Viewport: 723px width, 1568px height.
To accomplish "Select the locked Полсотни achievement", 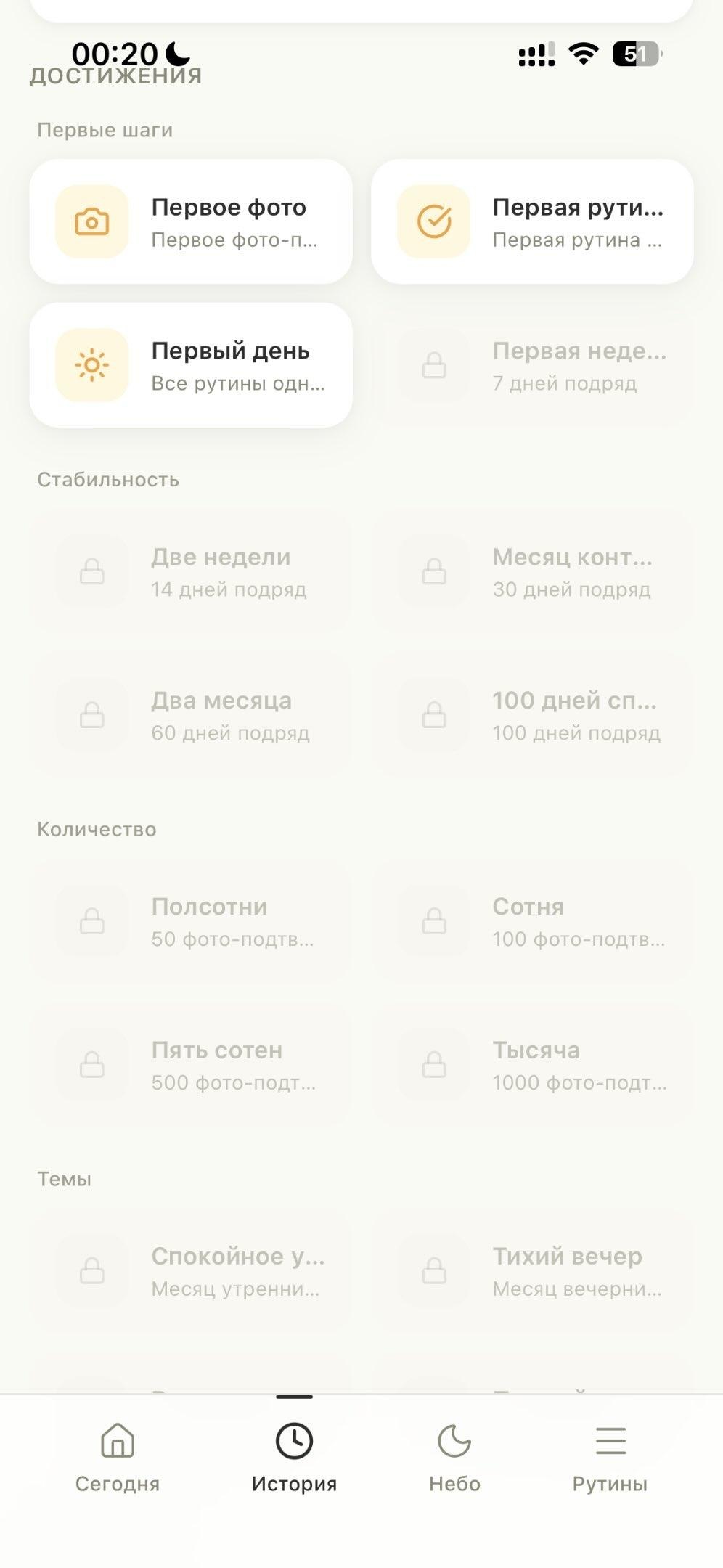I will (191, 921).
